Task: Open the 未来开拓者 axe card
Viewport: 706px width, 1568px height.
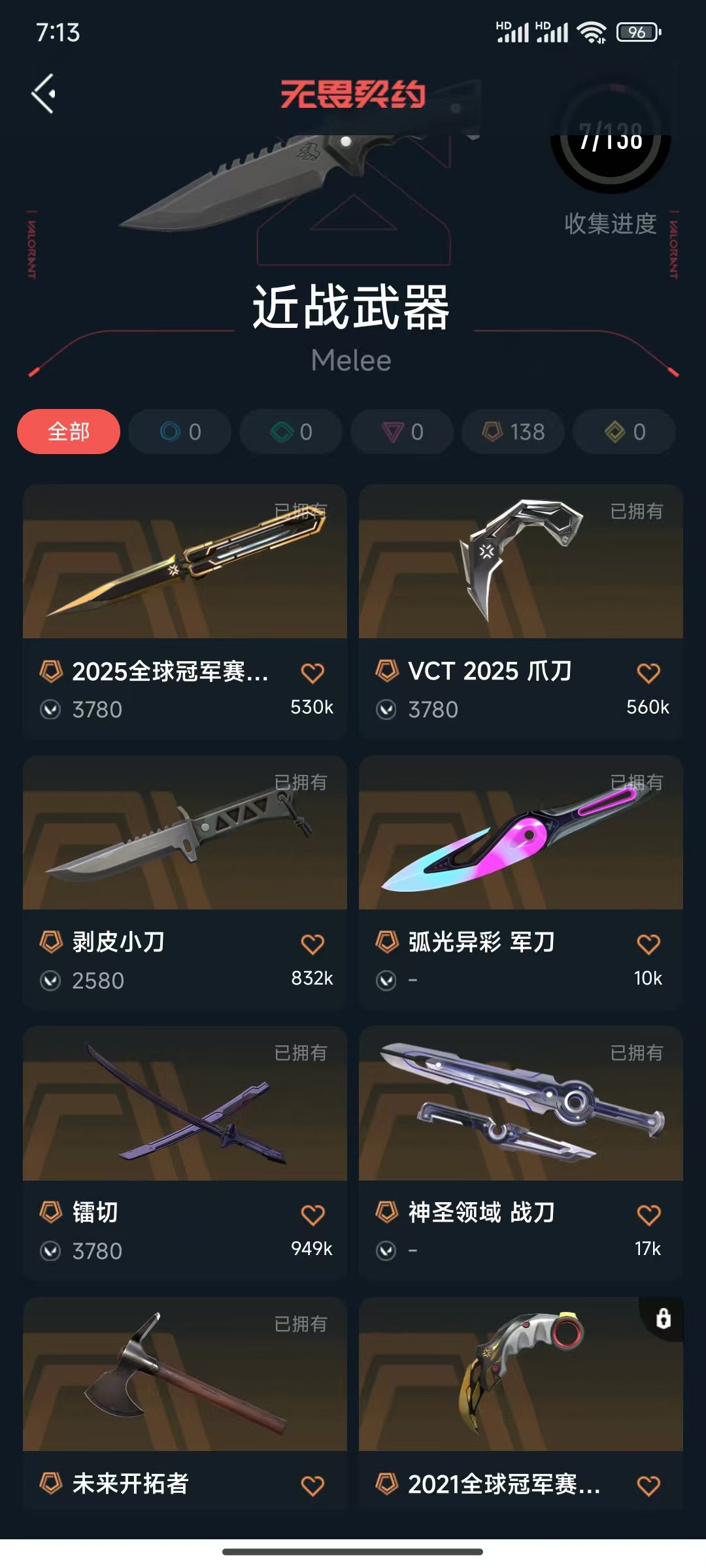Action: click(185, 1375)
